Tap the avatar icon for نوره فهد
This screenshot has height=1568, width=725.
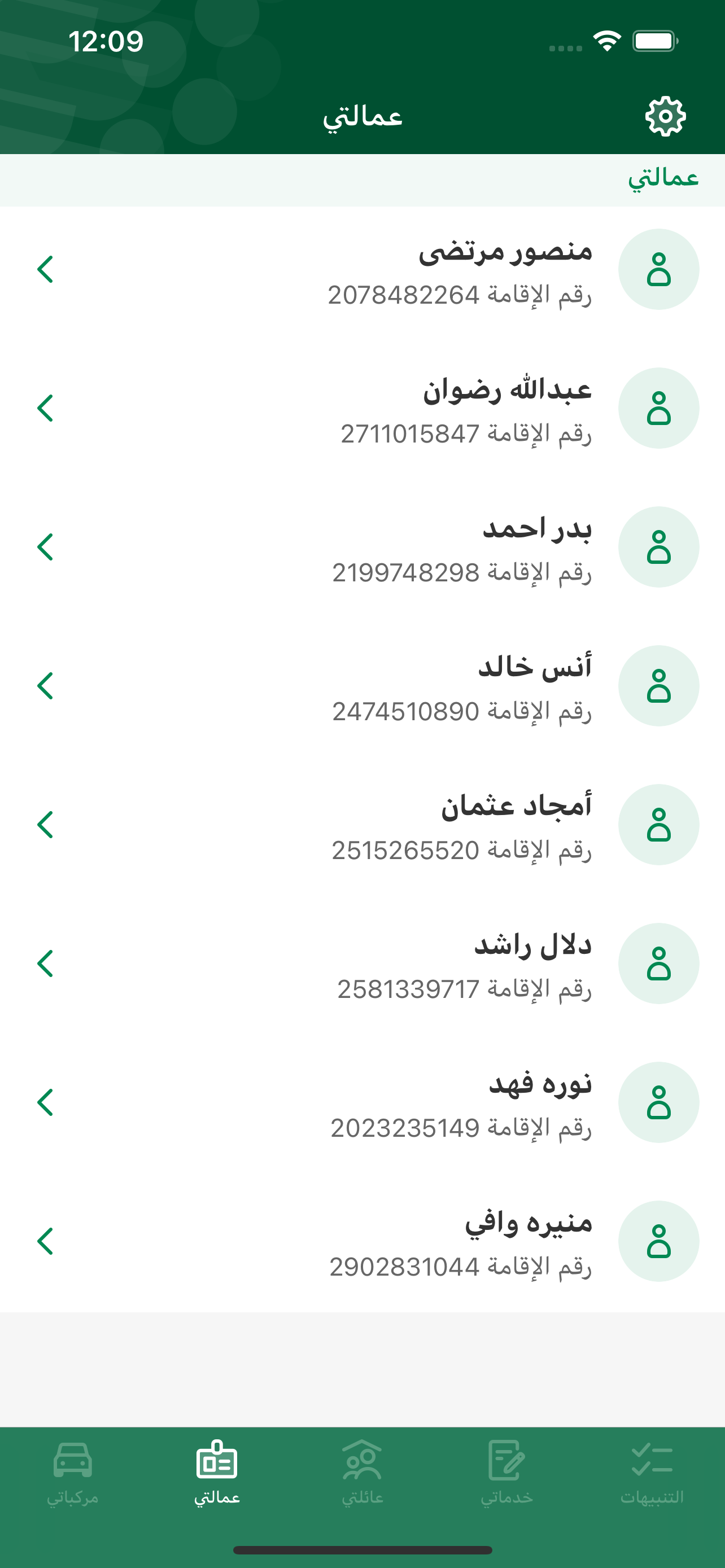point(658,1102)
